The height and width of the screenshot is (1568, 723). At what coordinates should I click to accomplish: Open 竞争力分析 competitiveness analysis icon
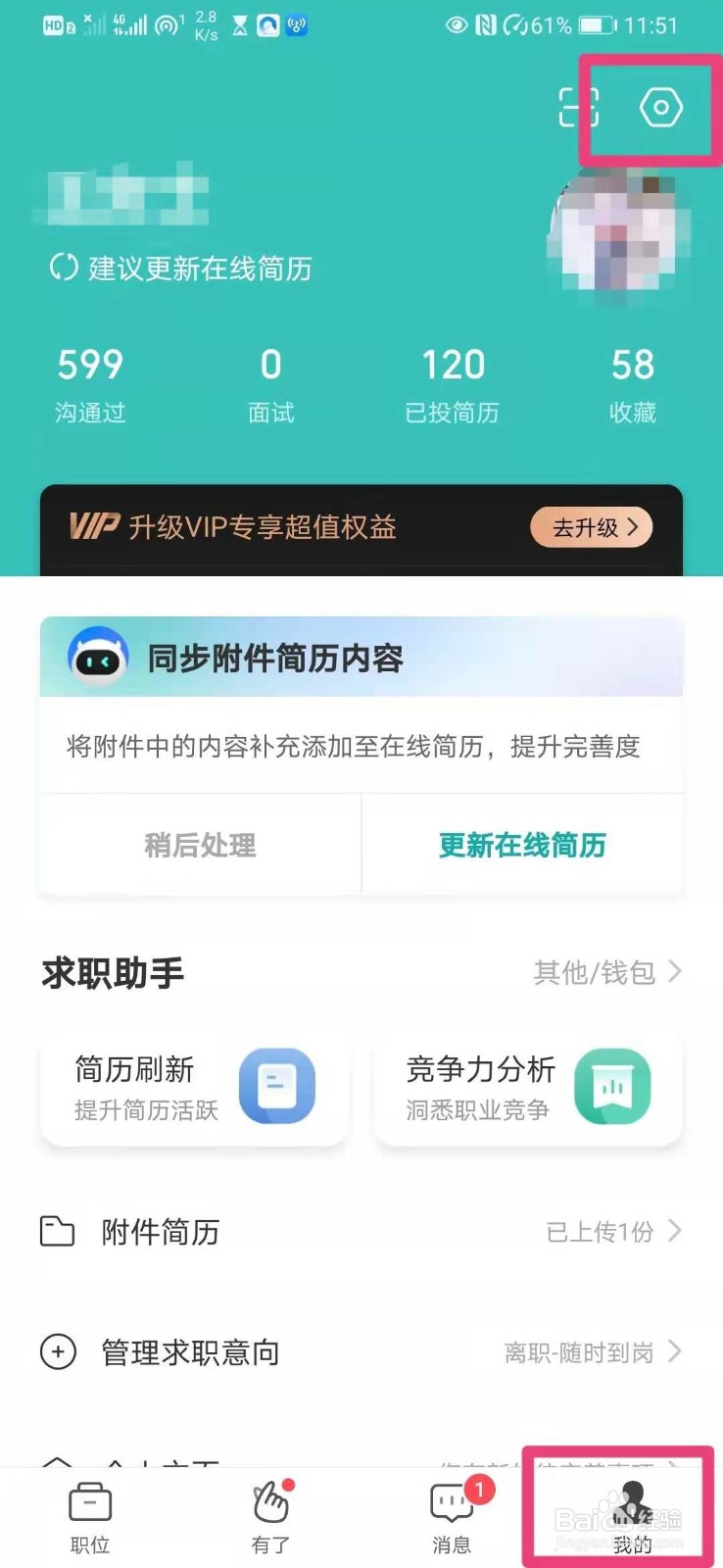[x=614, y=1085]
